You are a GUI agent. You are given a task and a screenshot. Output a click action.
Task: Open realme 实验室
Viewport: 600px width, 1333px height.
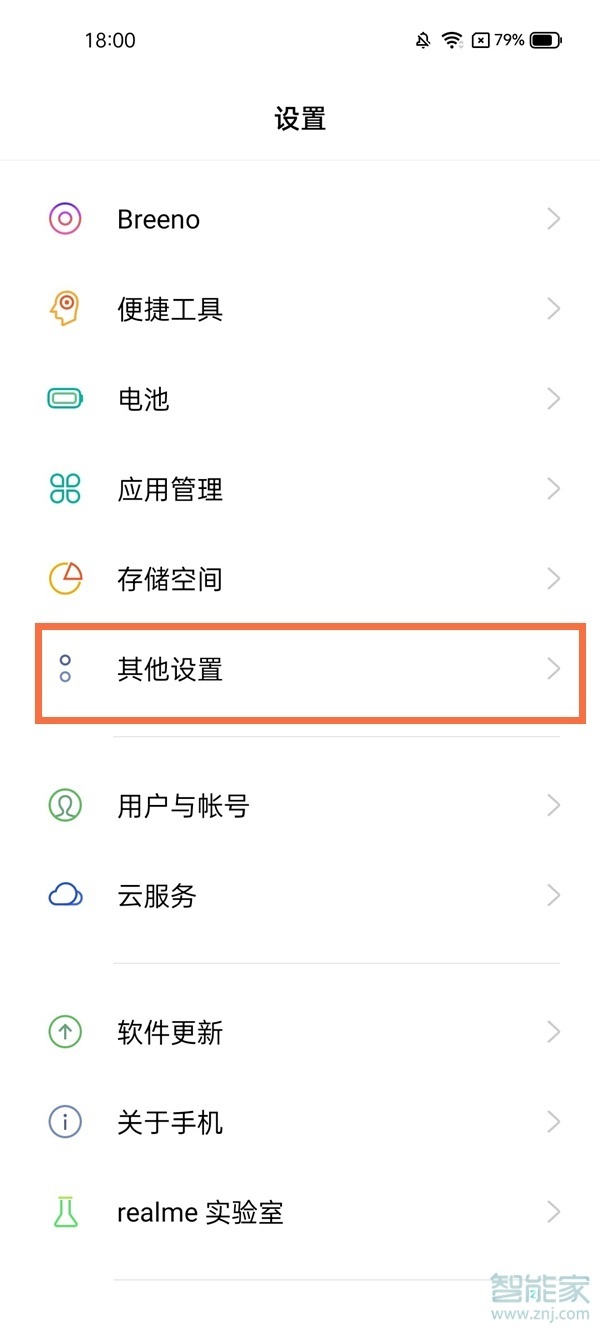click(x=300, y=1213)
